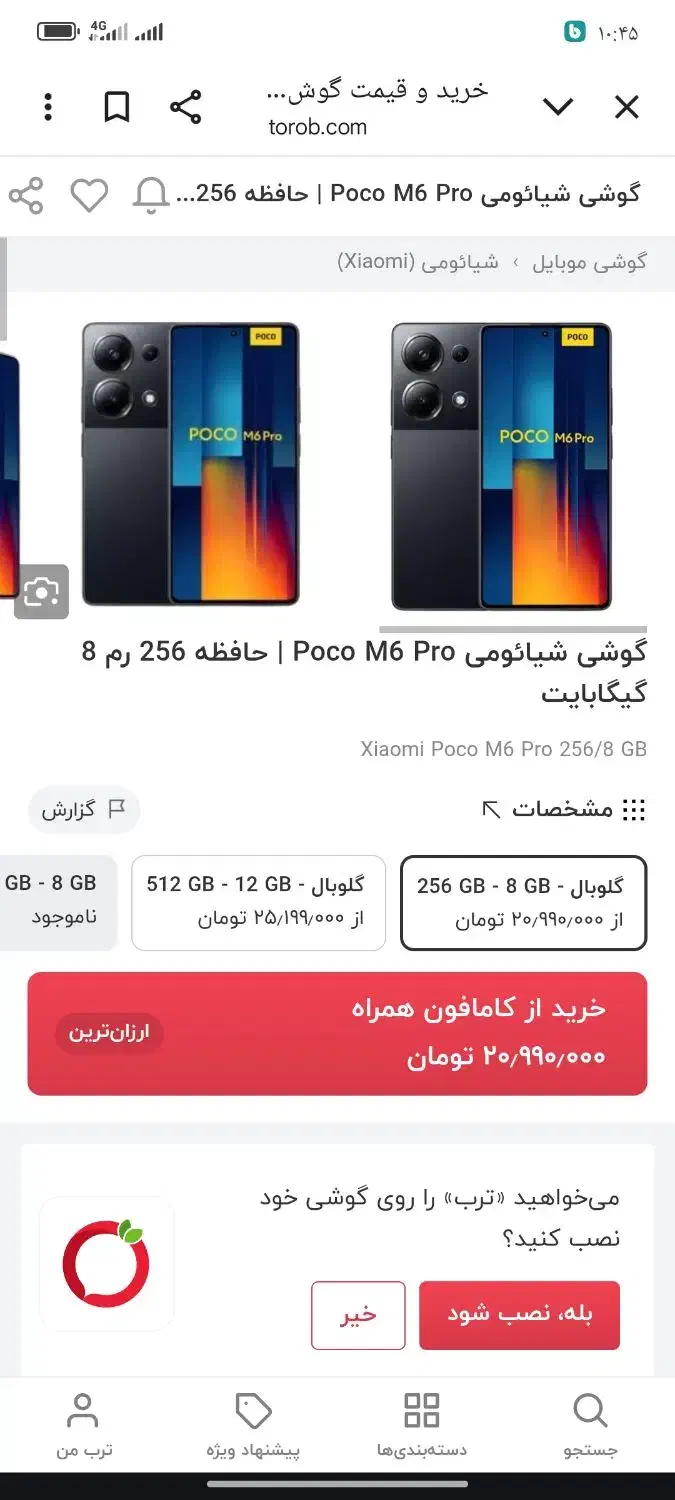Image resolution: width=675 pixels, height=1500 pixels.
Task: Open مشخصات product specifications
Action: coord(563,810)
